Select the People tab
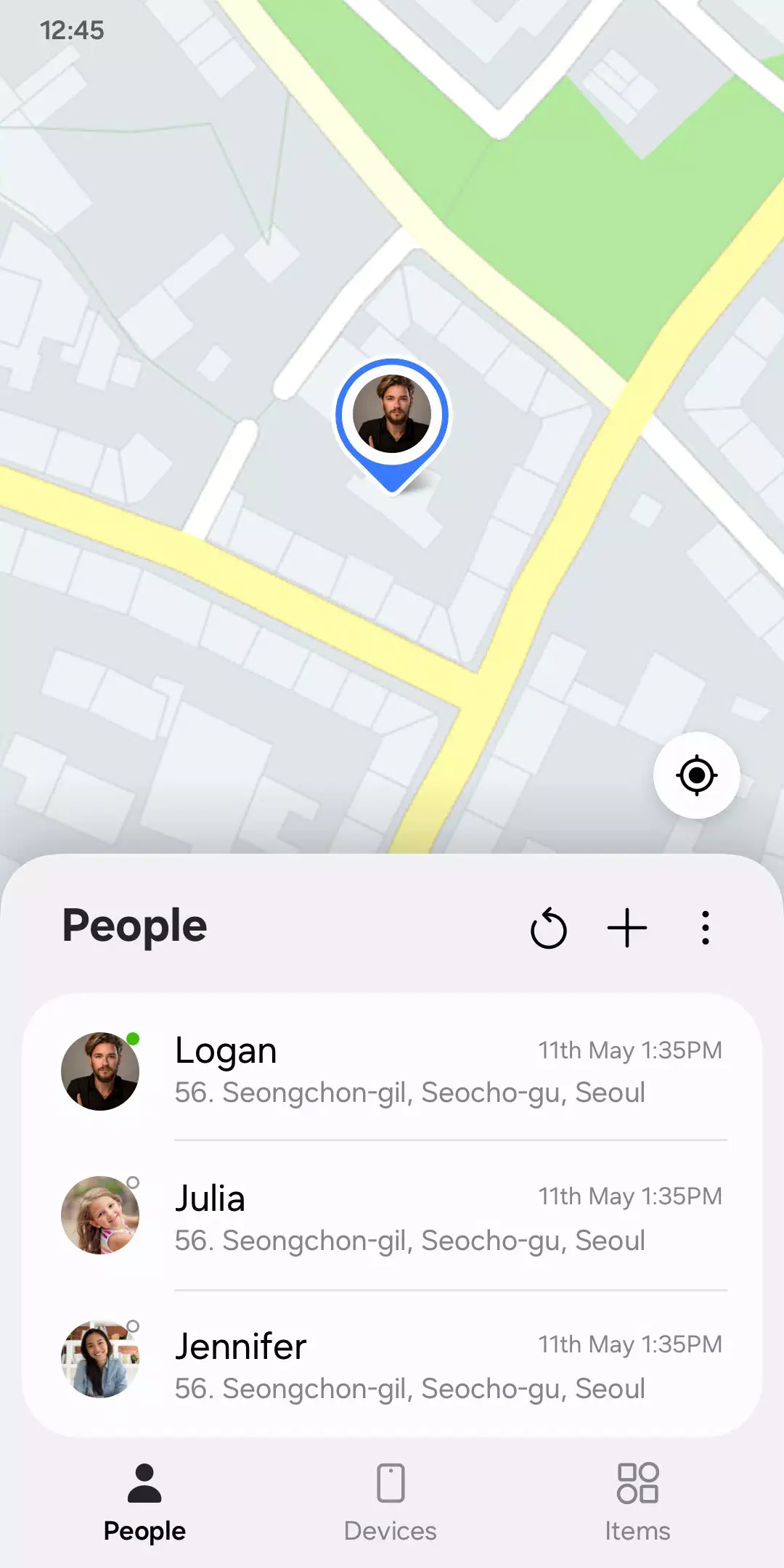 (x=144, y=1501)
